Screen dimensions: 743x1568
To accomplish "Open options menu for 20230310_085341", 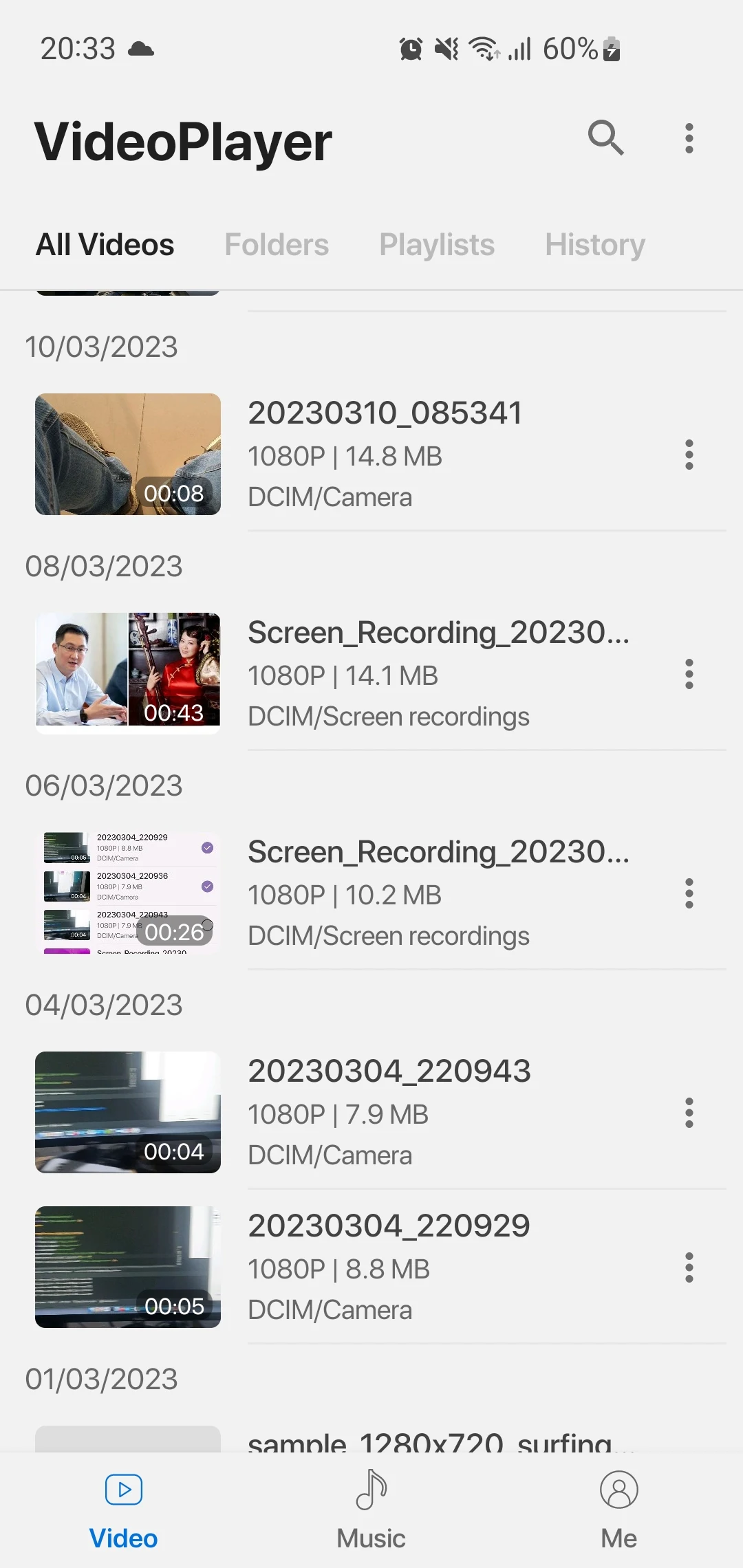I will coord(689,455).
